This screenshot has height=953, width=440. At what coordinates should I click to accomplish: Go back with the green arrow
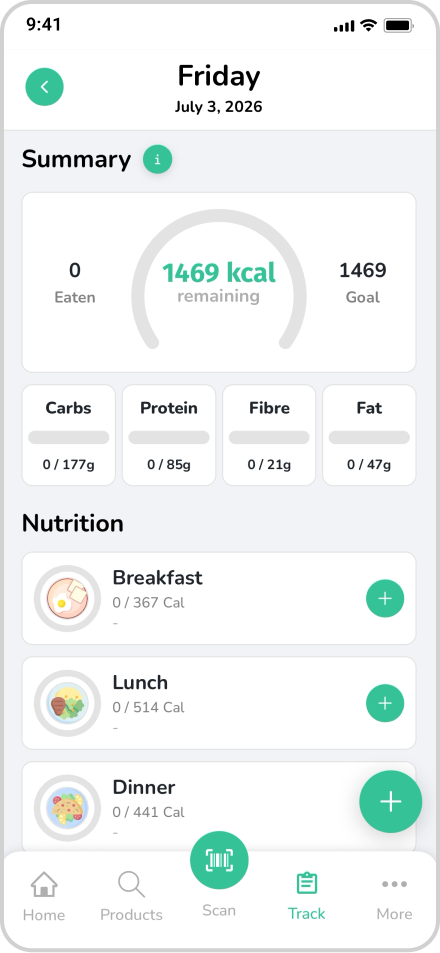click(x=44, y=87)
